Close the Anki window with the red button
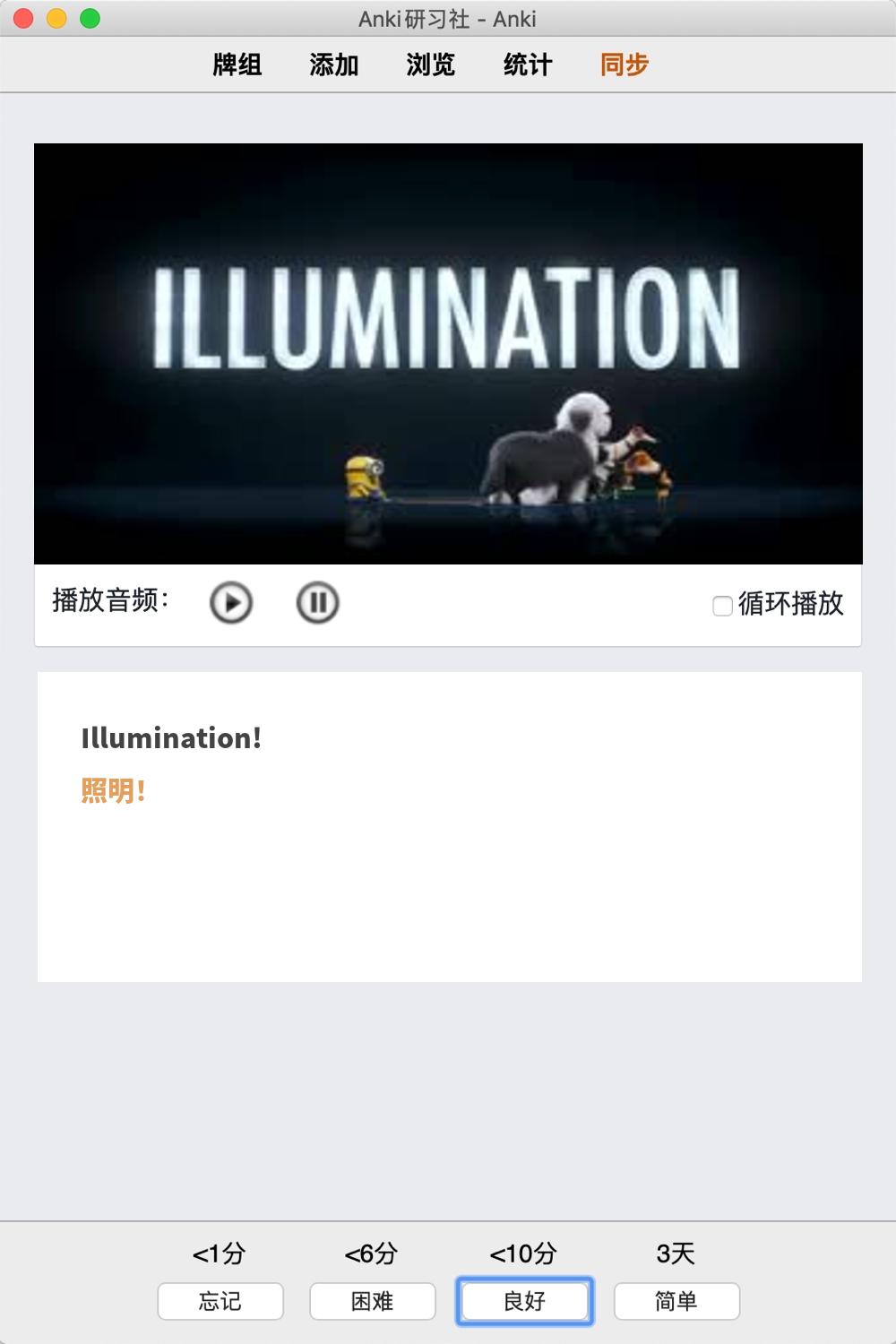 click(24, 18)
